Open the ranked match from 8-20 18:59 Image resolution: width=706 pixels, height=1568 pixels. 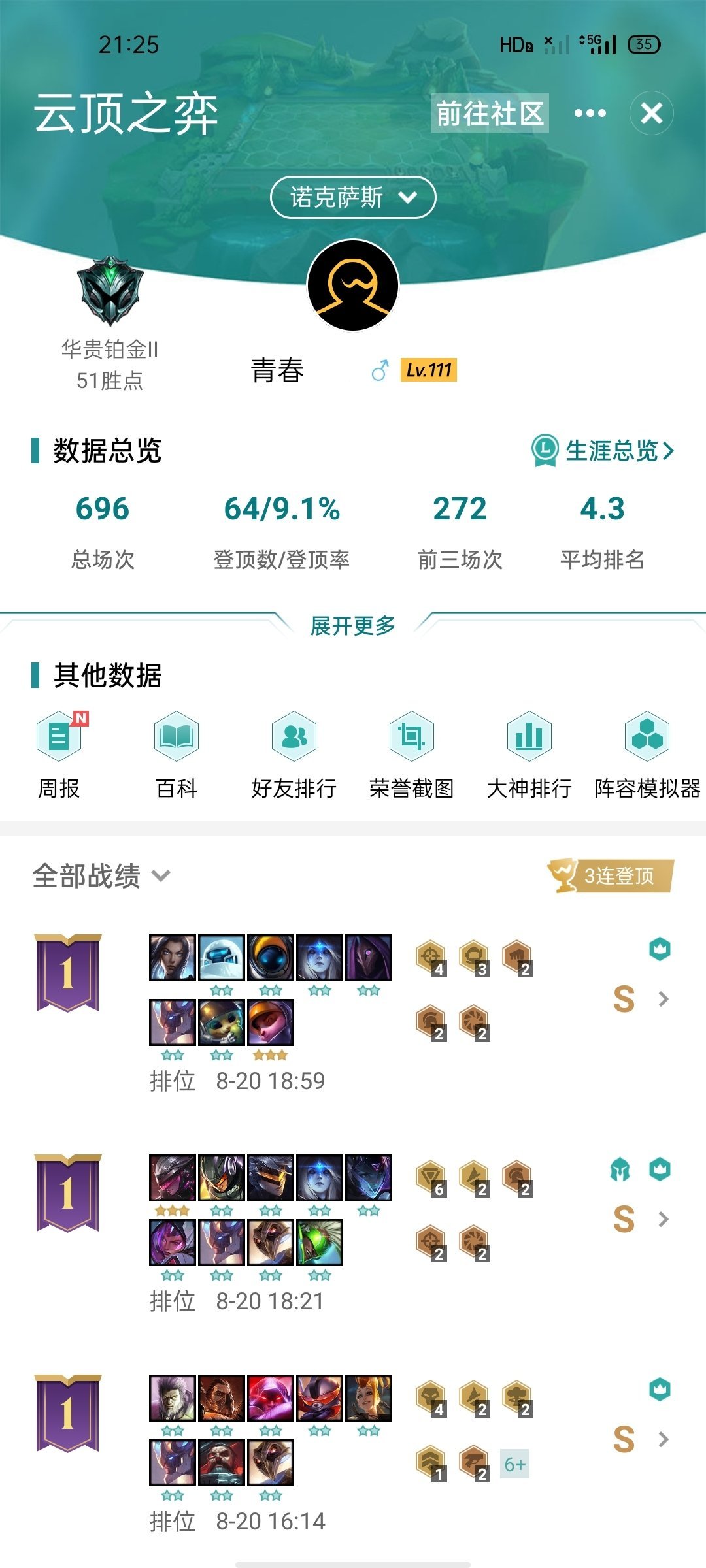(663, 999)
